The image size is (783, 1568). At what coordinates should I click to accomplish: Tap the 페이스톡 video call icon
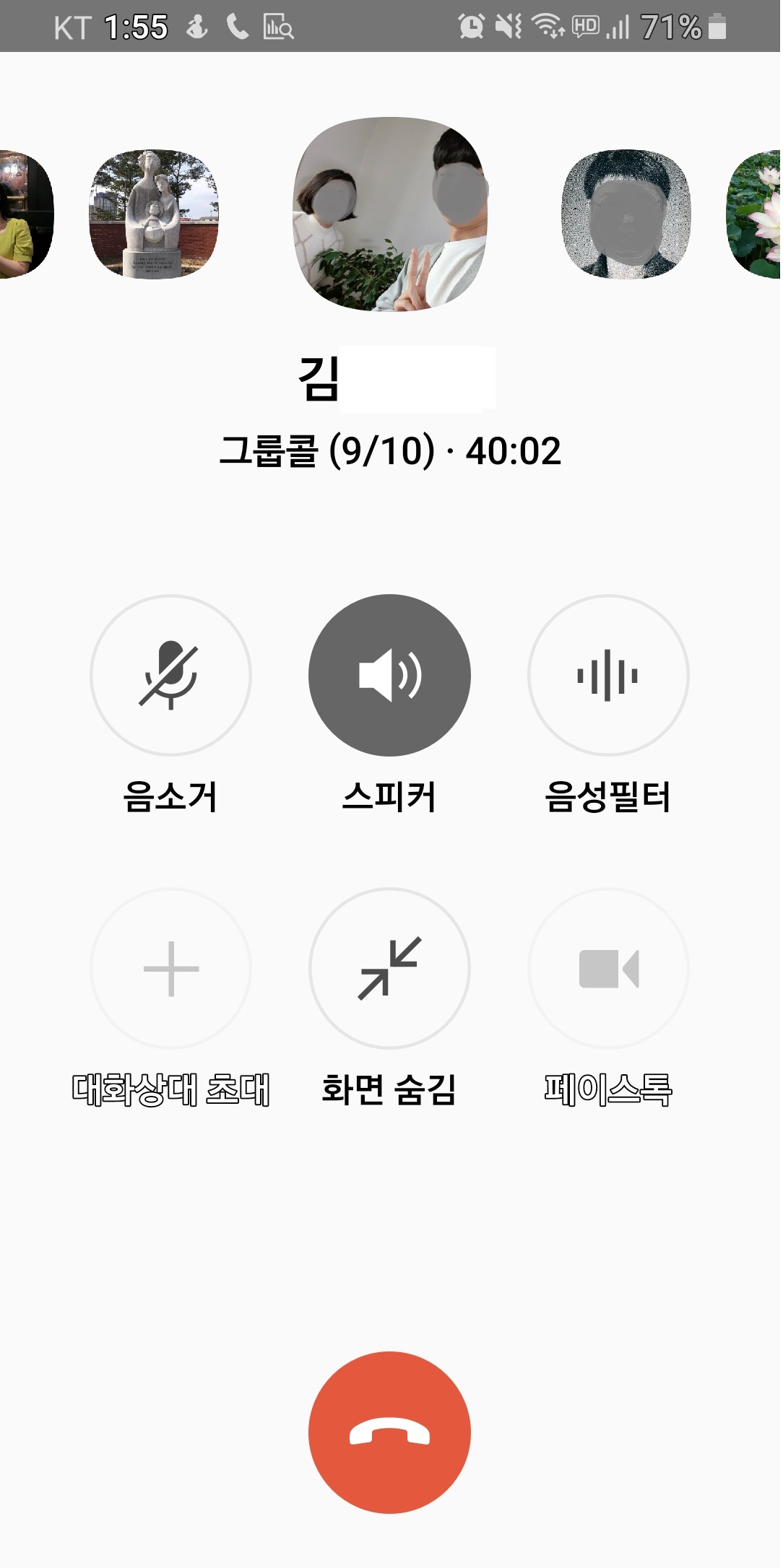click(607, 970)
